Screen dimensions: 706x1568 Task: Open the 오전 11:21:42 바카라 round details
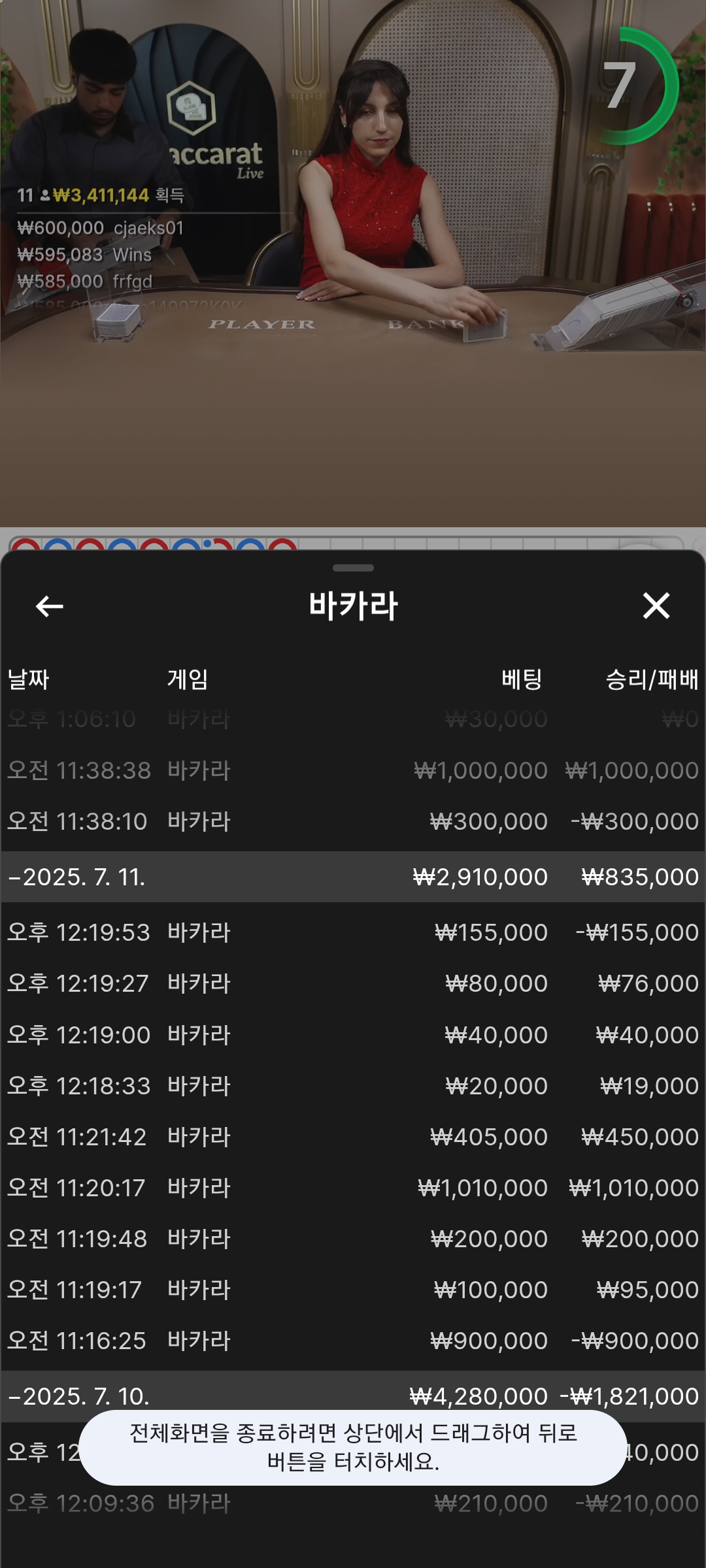click(x=353, y=1137)
